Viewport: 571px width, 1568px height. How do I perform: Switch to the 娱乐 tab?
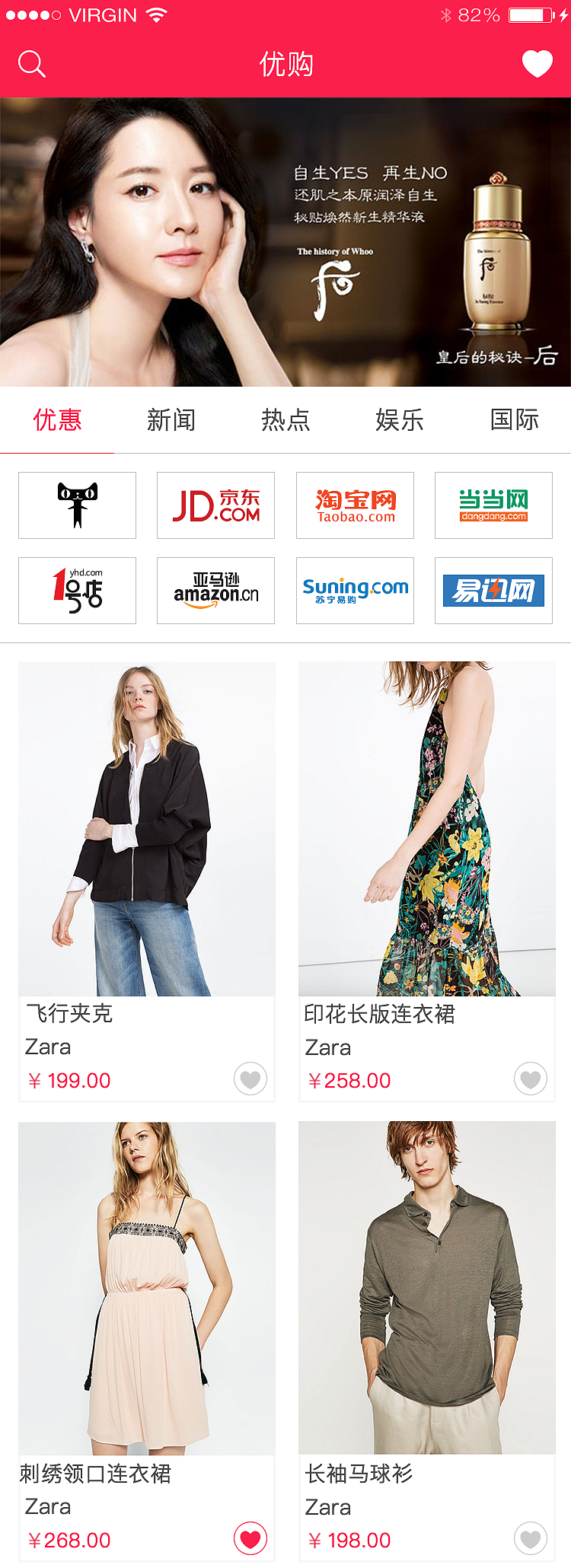[400, 420]
